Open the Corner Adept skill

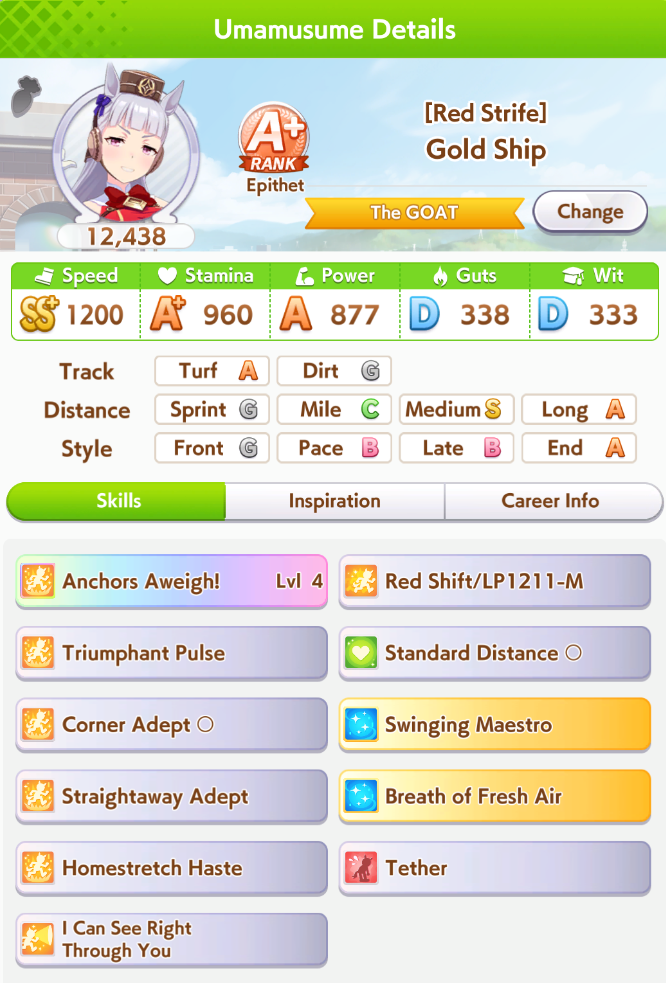[x=171, y=726]
